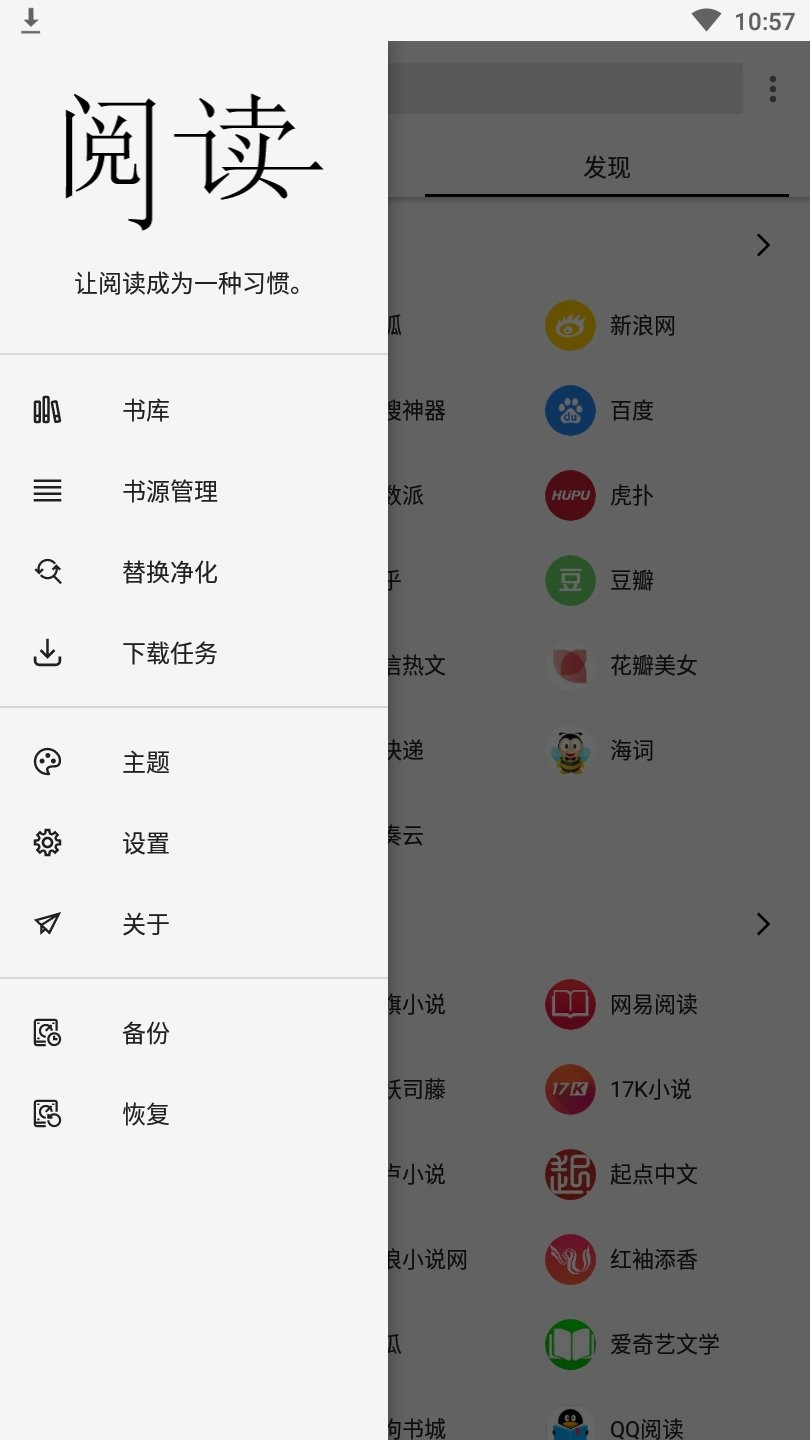The width and height of the screenshot is (810, 1440).
Task: Click the 关于 paper-plane icon
Action: [47, 924]
